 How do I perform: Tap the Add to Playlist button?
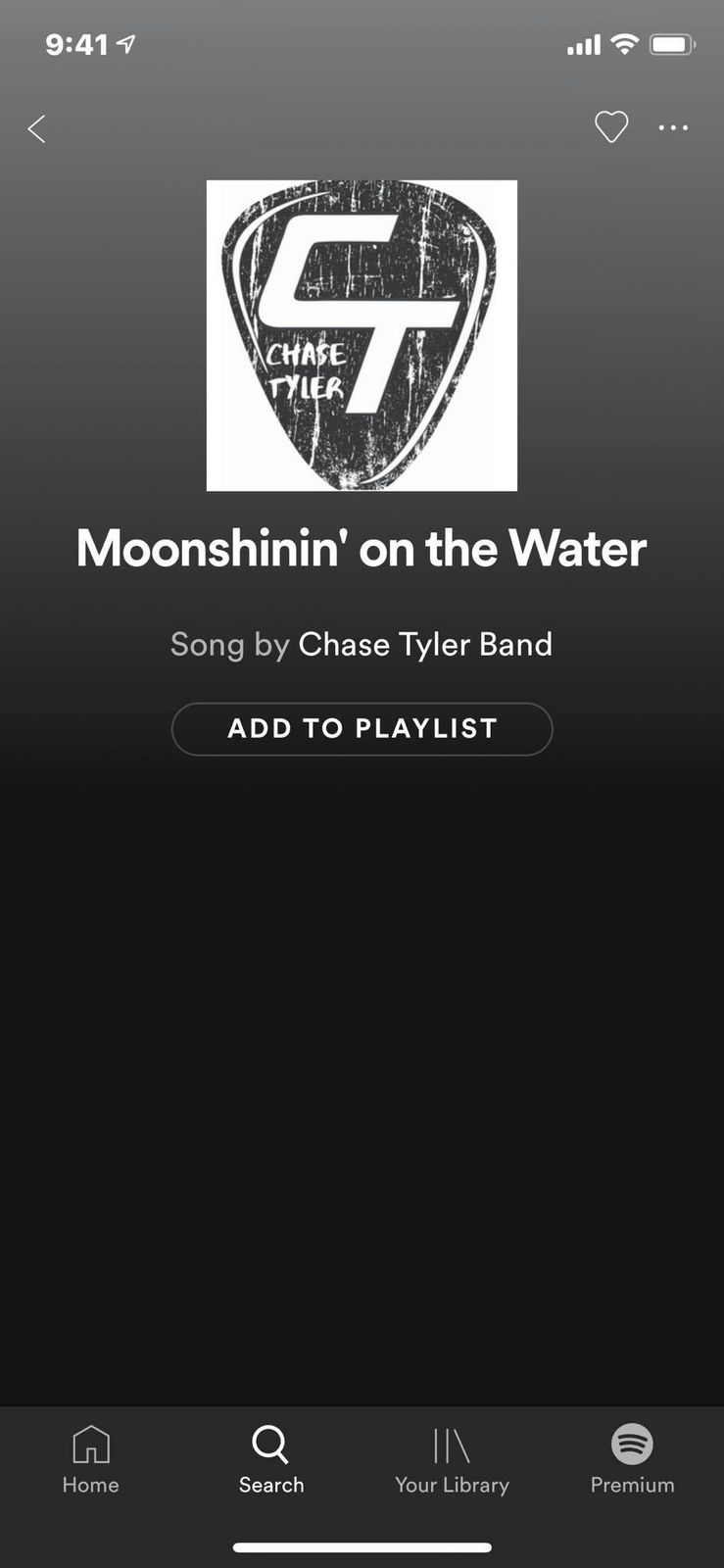362,728
